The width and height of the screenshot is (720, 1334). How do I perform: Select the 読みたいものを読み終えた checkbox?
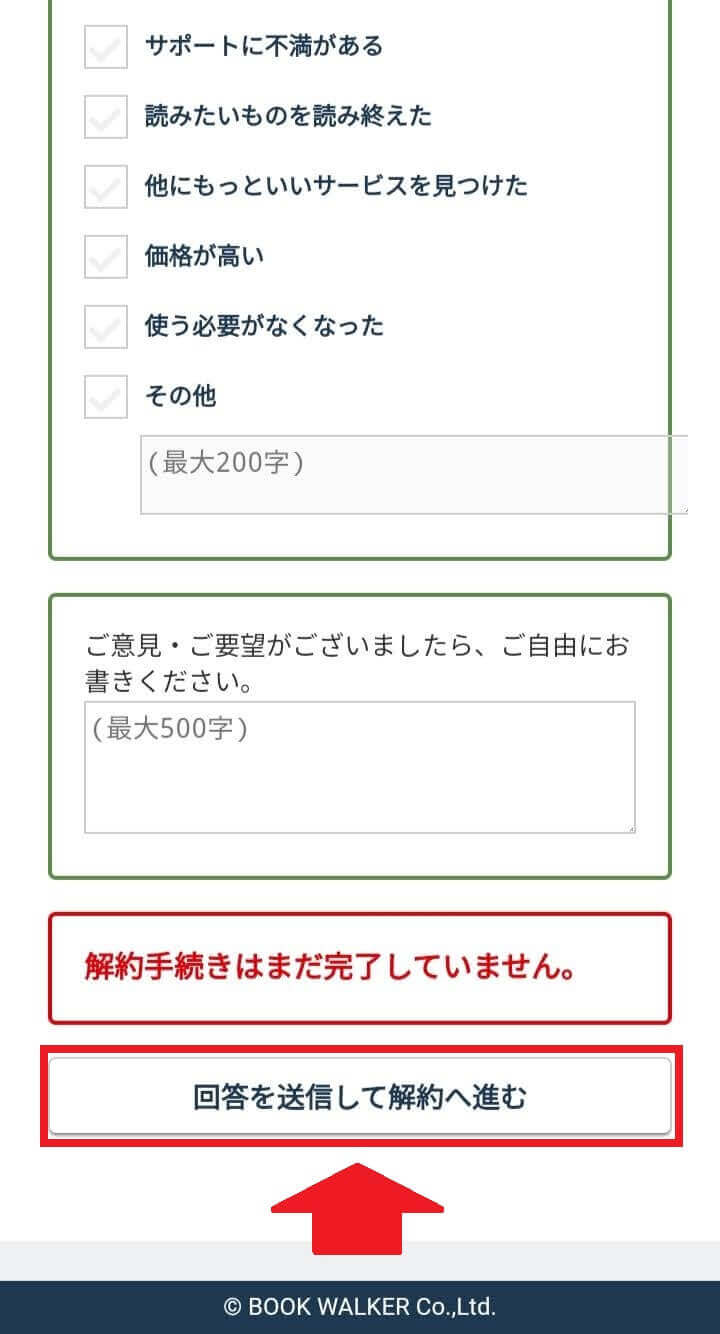(x=106, y=117)
